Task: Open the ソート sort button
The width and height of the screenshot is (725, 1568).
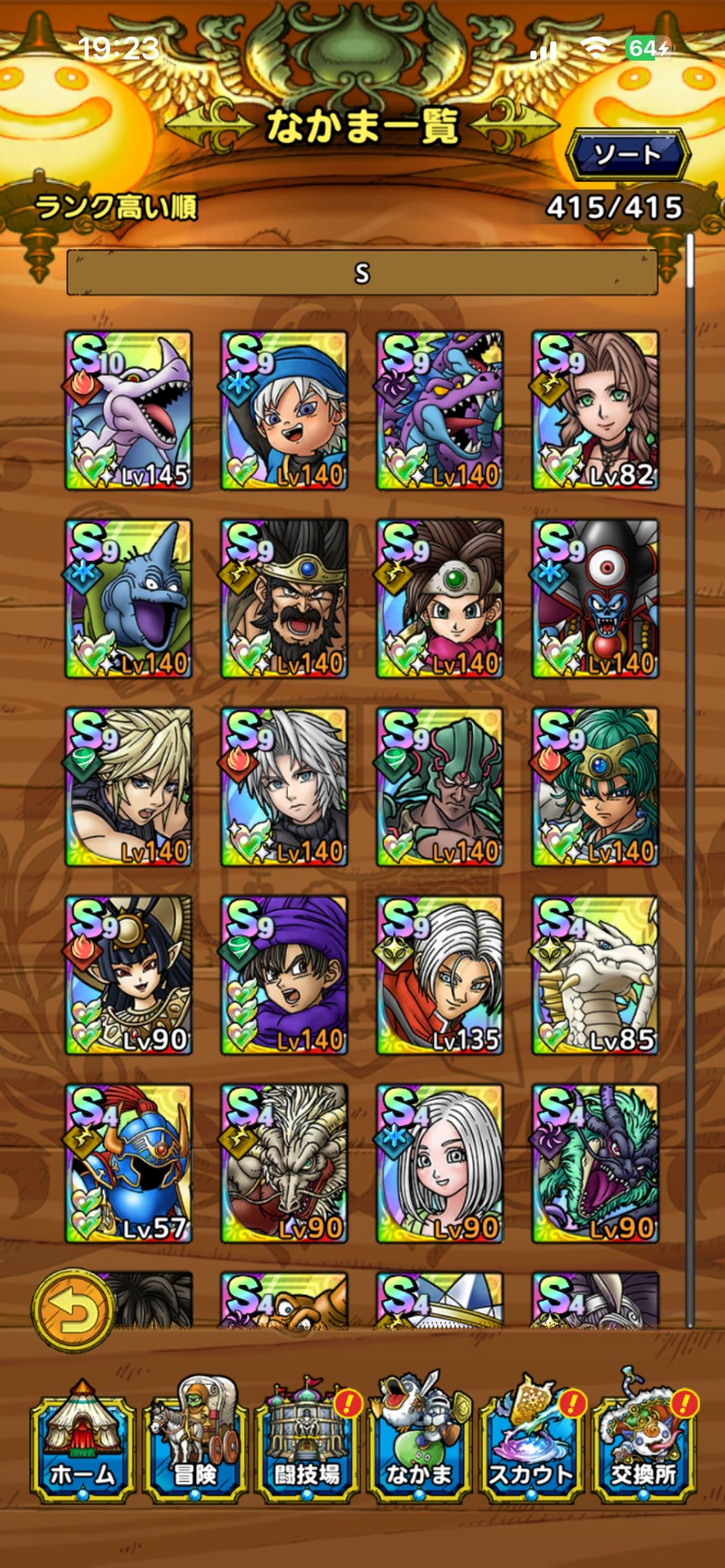Action: 628,154
